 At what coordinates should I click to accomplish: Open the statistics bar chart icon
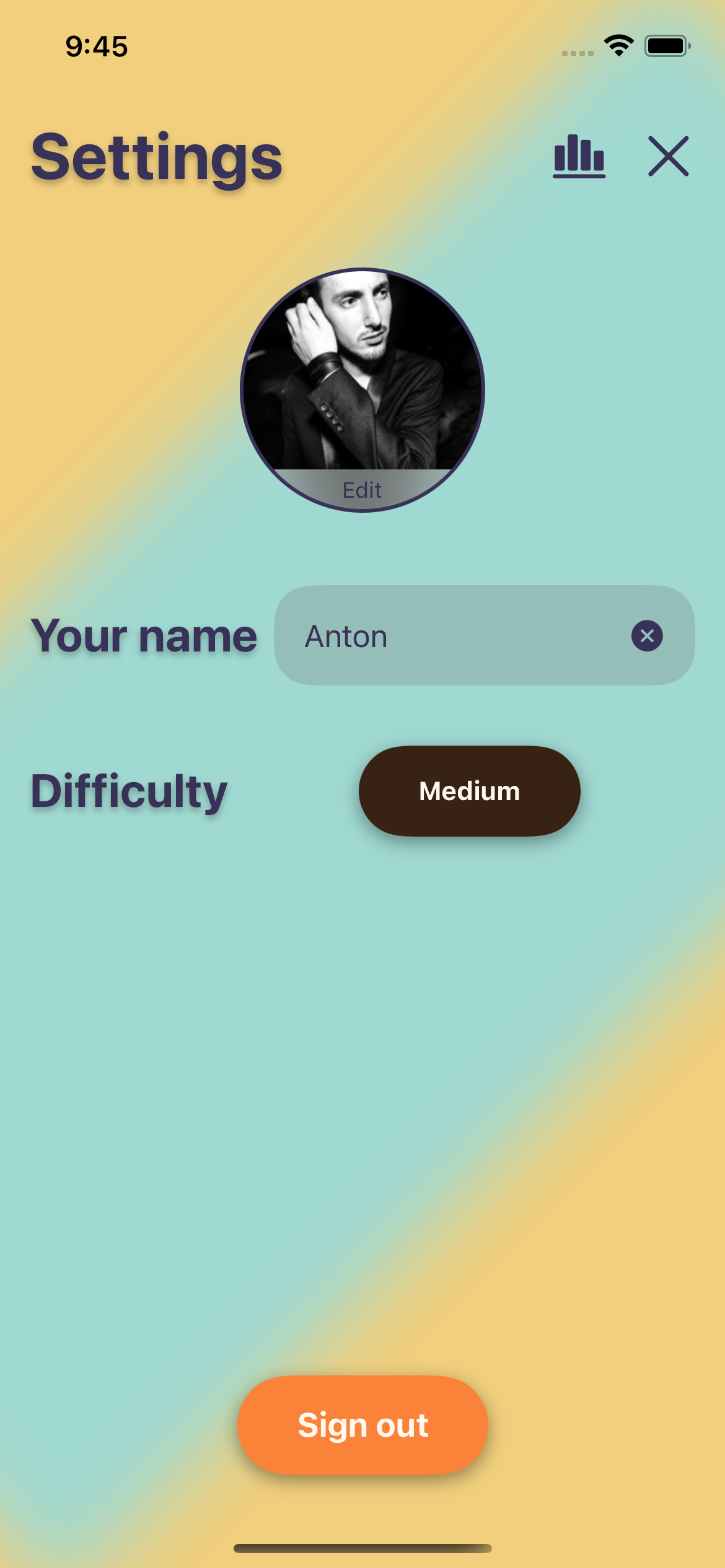pos(579,156)
